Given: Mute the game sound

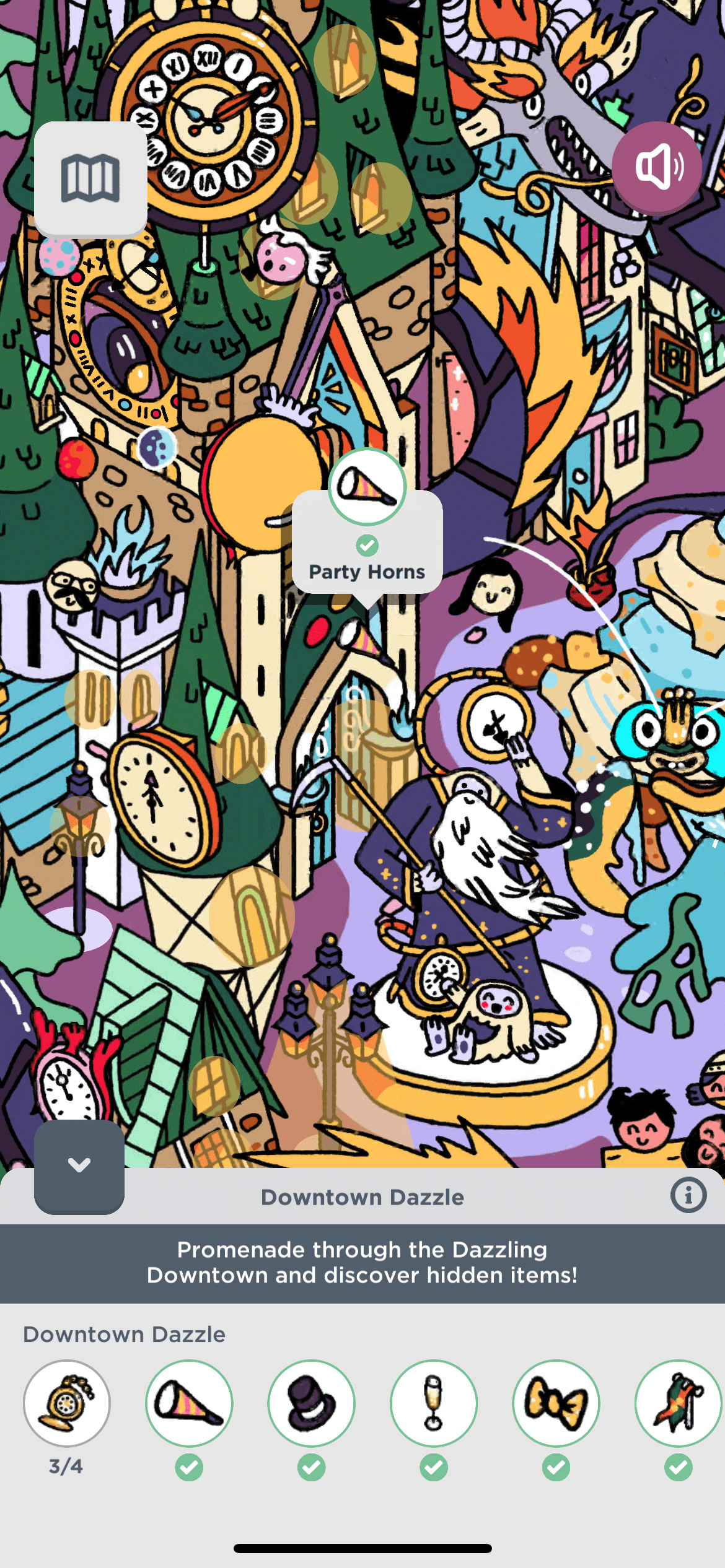Looking at the screenshot, I should [x=657, y=166].
